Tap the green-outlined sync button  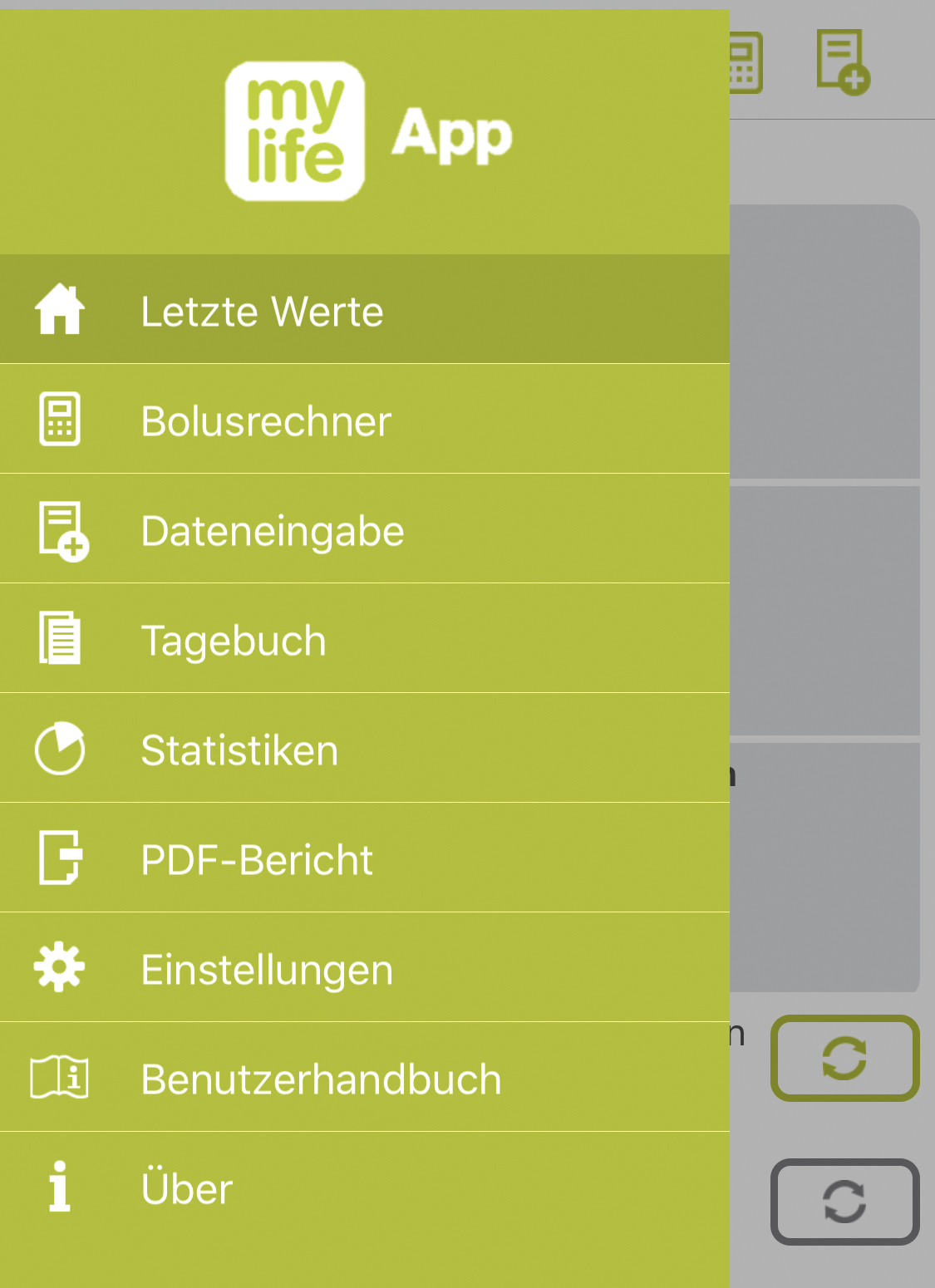coord(844,1058)
